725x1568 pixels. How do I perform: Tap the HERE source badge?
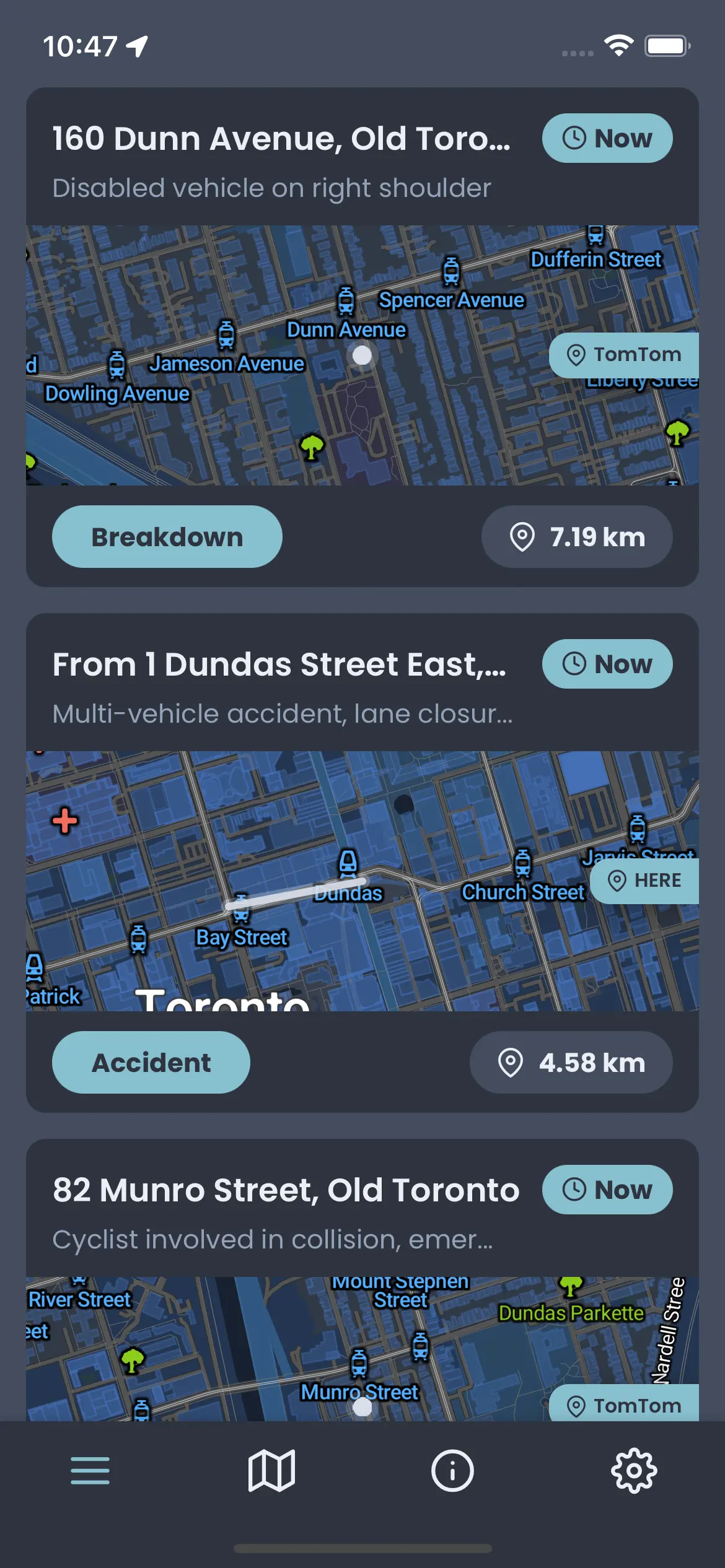(644, 880)
